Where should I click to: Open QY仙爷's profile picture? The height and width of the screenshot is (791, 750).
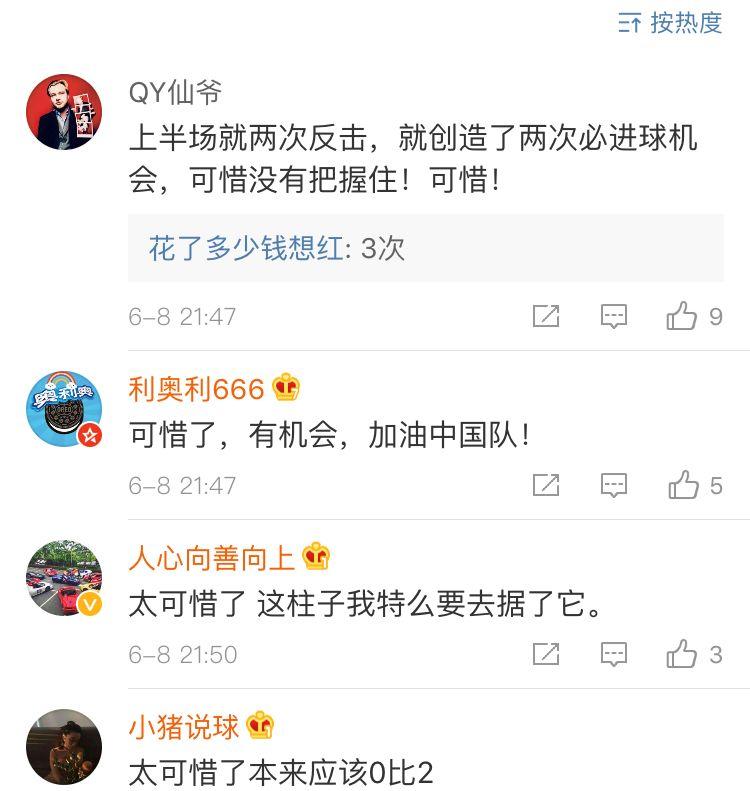63,111
